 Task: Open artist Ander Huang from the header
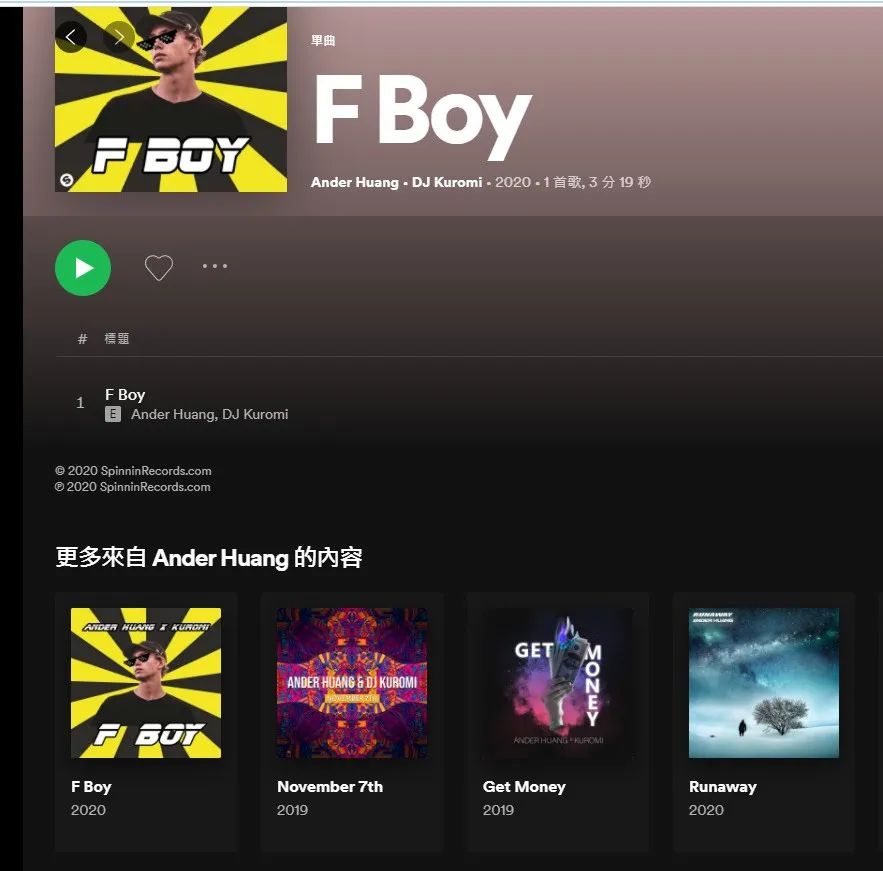(x=354, y=182)
